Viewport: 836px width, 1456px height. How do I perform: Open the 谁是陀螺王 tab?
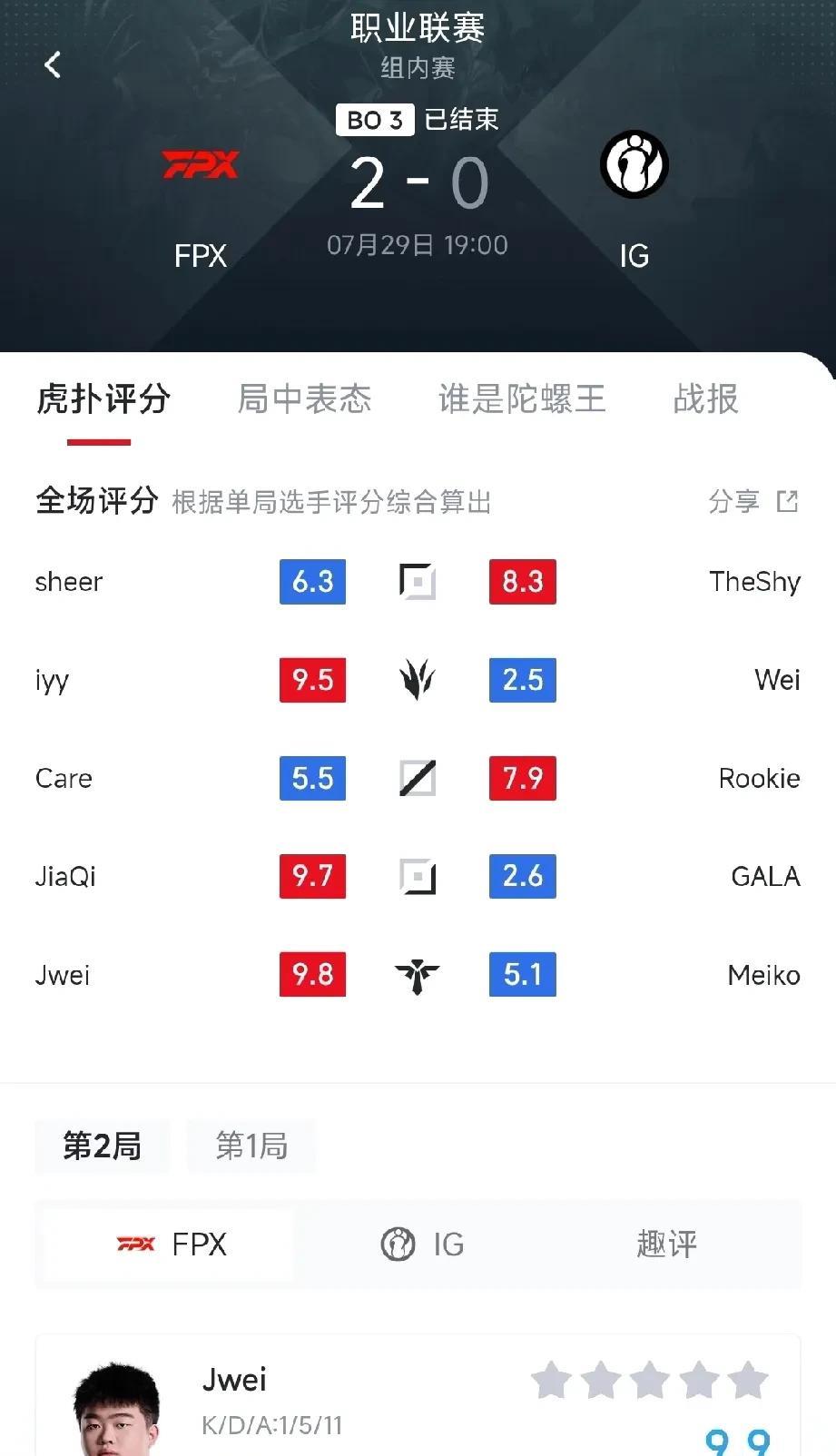[521, 399]
